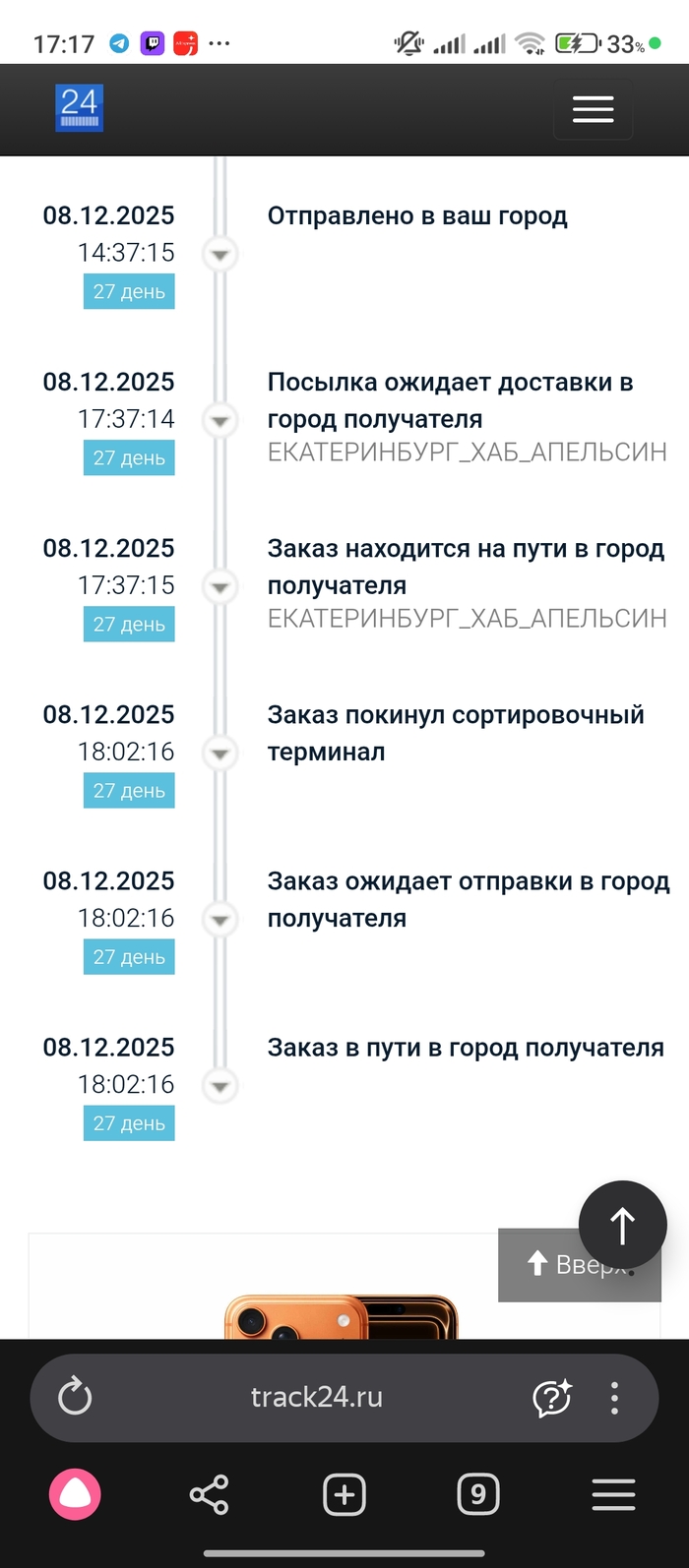Image resolution: width=689 pixels, height=1568 pixels.
Task: Open the three-dot browser options
Action: [x=614, y=1397]
